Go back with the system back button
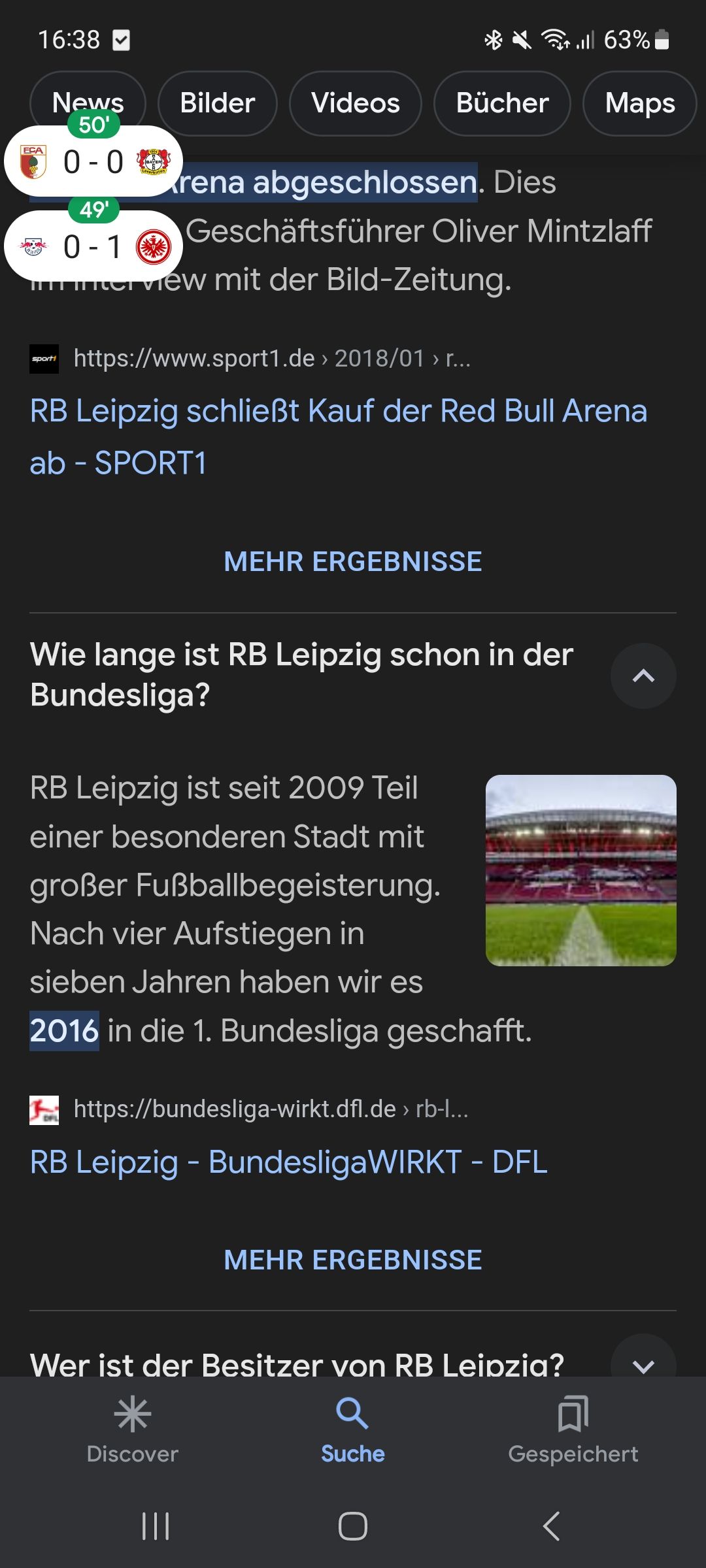The width and height of the screenshot is (706, 1568). click(551, 1527)
